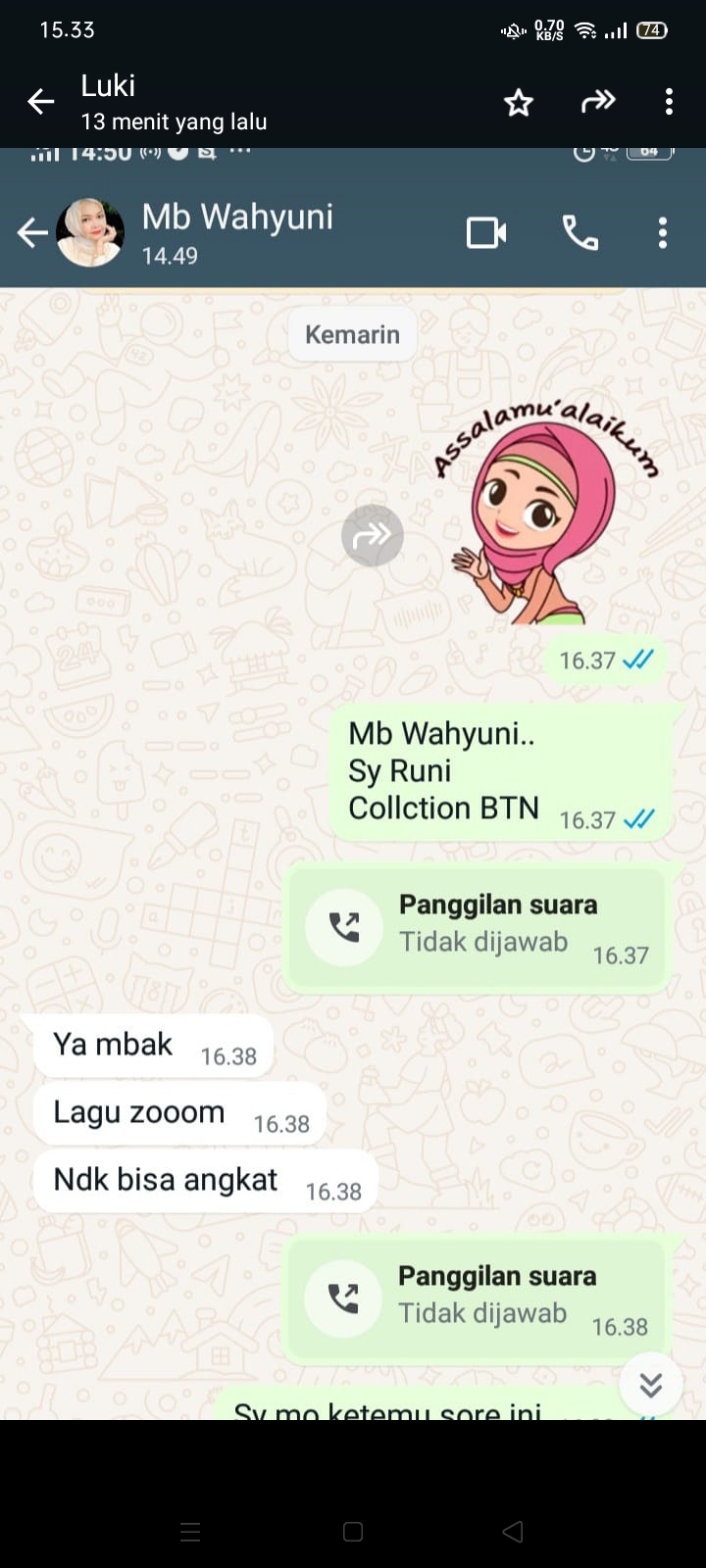Go back from Luki's image viewer
706x1568 pixels.
[40, 101]
